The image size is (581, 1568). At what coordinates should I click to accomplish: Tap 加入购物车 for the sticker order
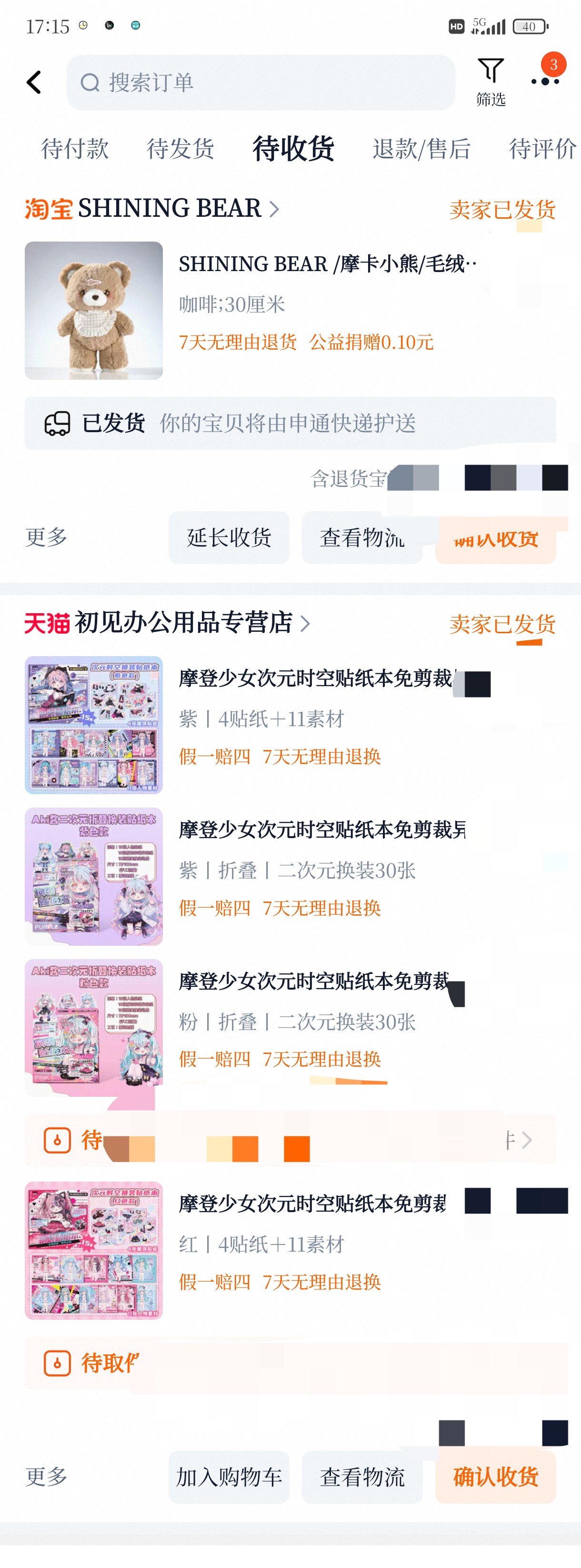pyautogui.click(x=229, y=1477)
